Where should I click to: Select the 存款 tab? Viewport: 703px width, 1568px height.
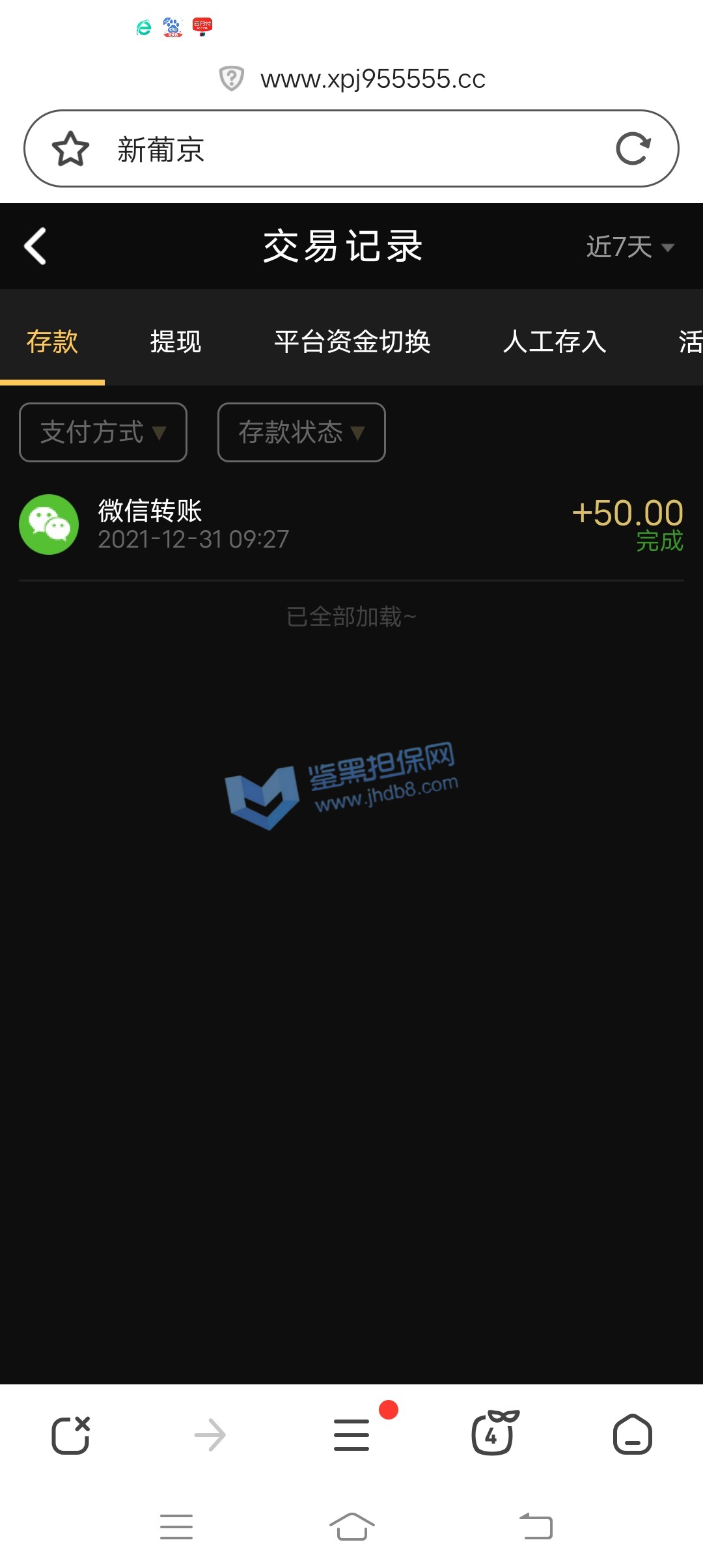click(52, 341)
